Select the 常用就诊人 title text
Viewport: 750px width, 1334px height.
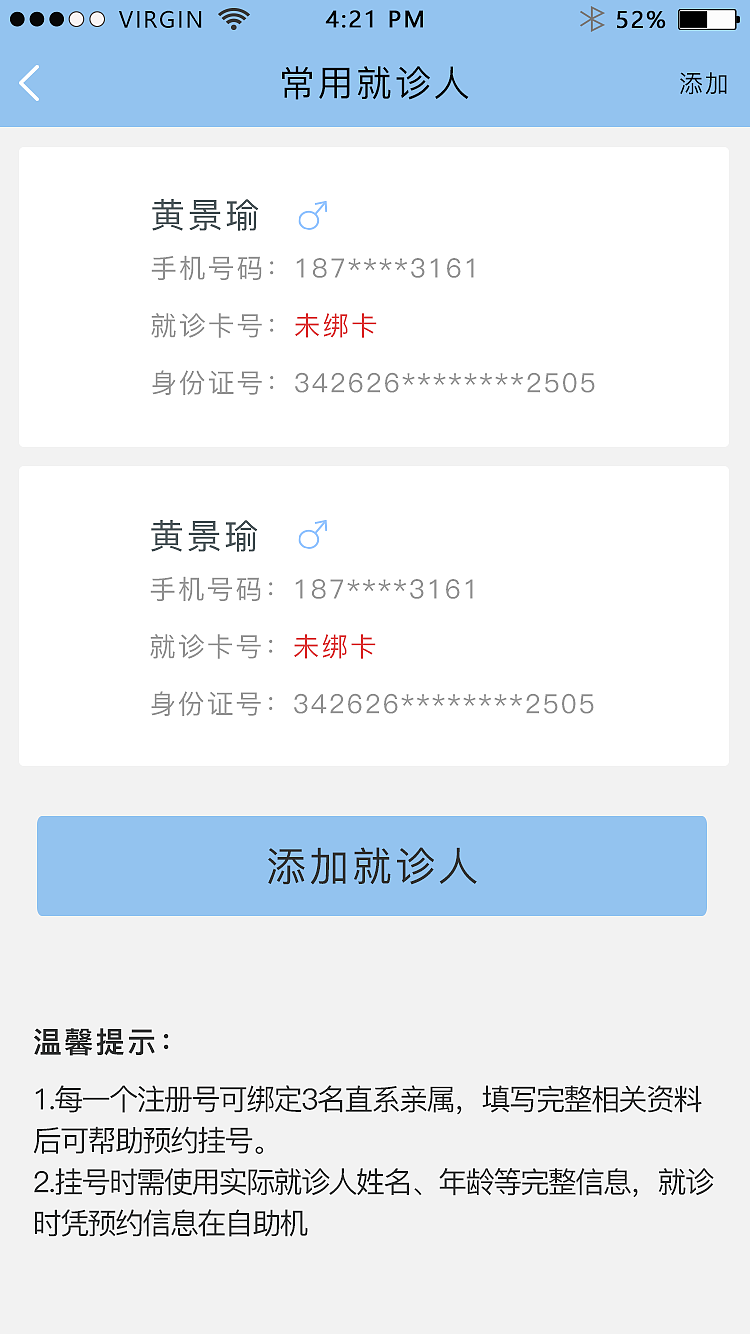(374, 86)
